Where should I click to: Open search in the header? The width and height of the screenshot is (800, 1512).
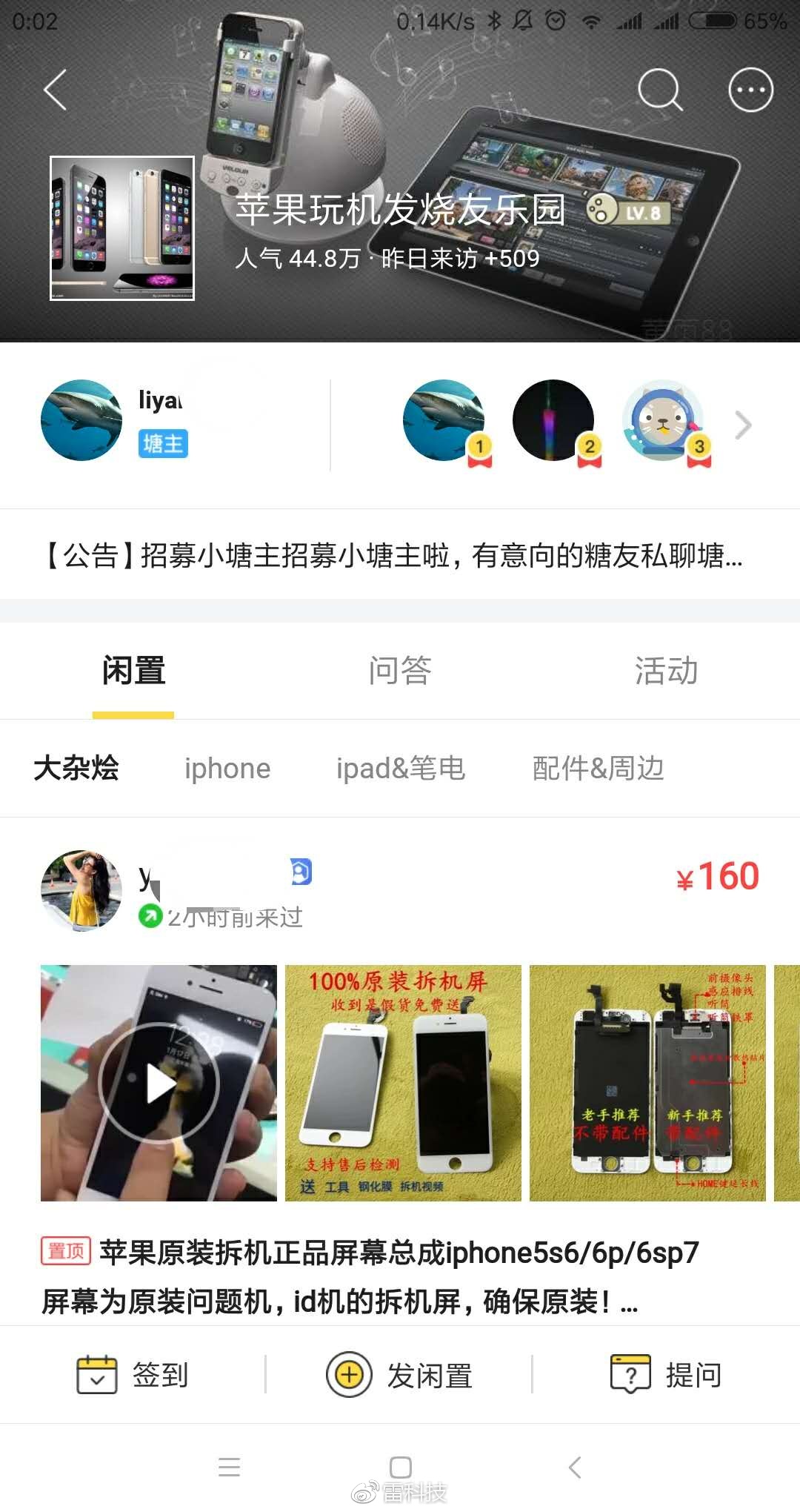(659, 90)
